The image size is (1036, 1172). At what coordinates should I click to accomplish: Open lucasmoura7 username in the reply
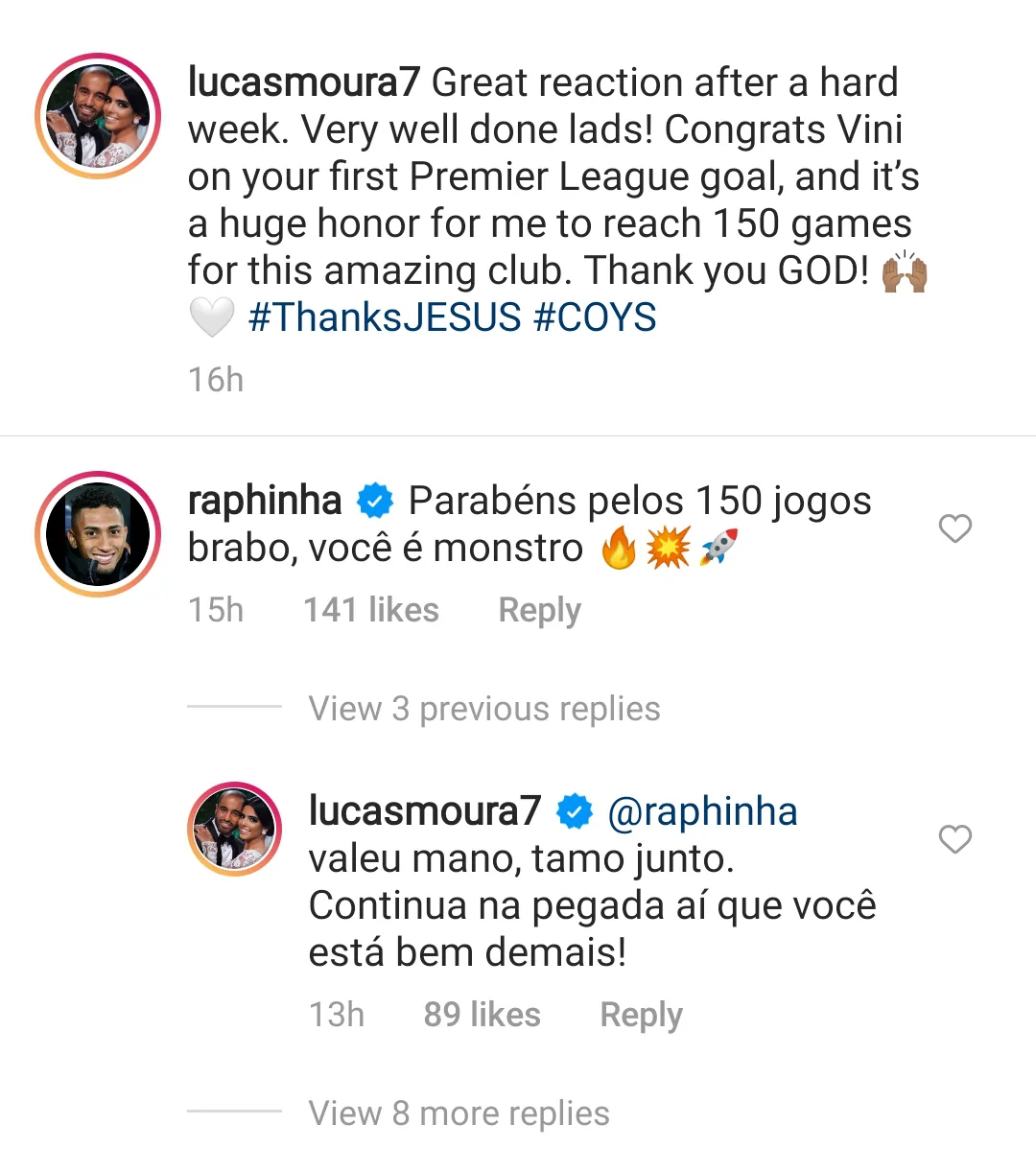pyautogui.click(x=424, y=812)
